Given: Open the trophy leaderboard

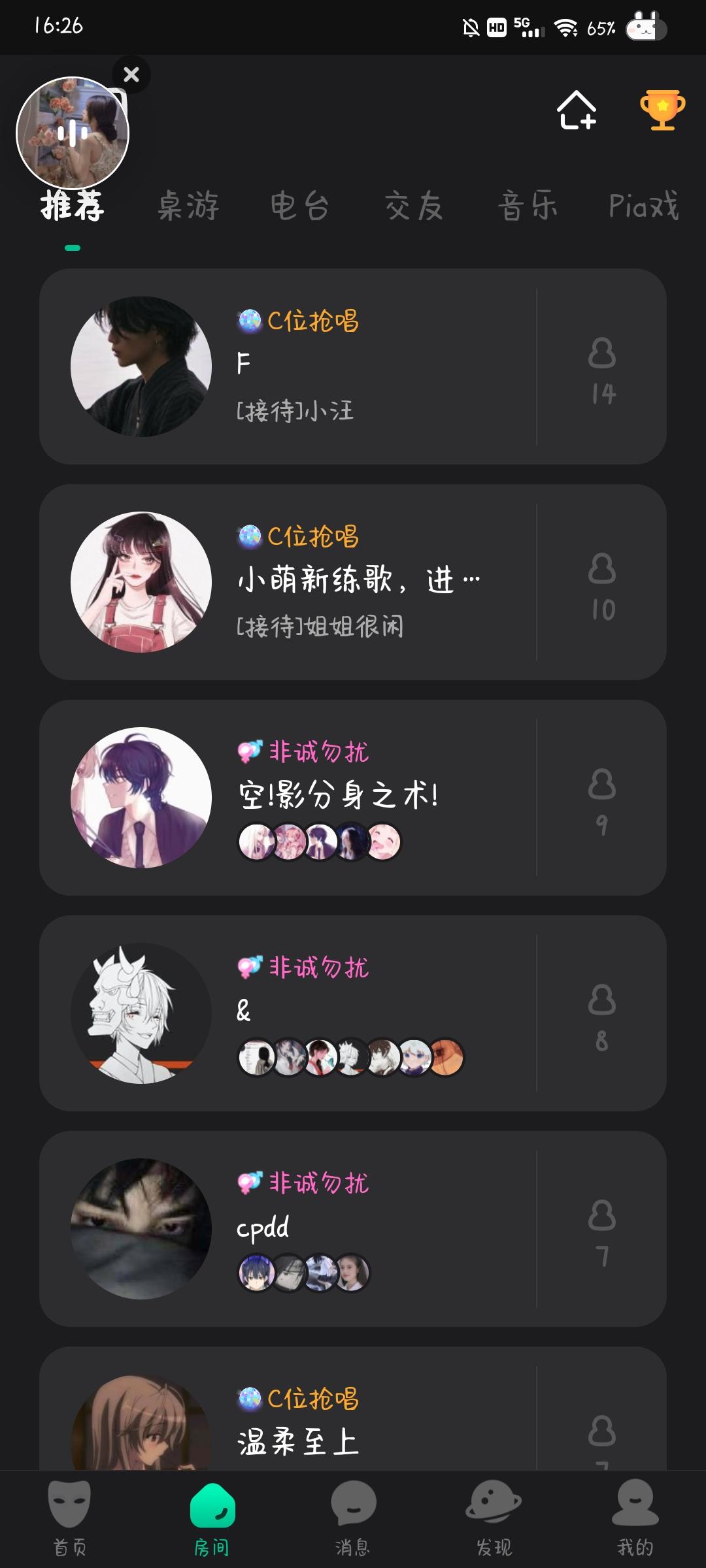Looking at the screenshot, I should [x=662, y=110].
